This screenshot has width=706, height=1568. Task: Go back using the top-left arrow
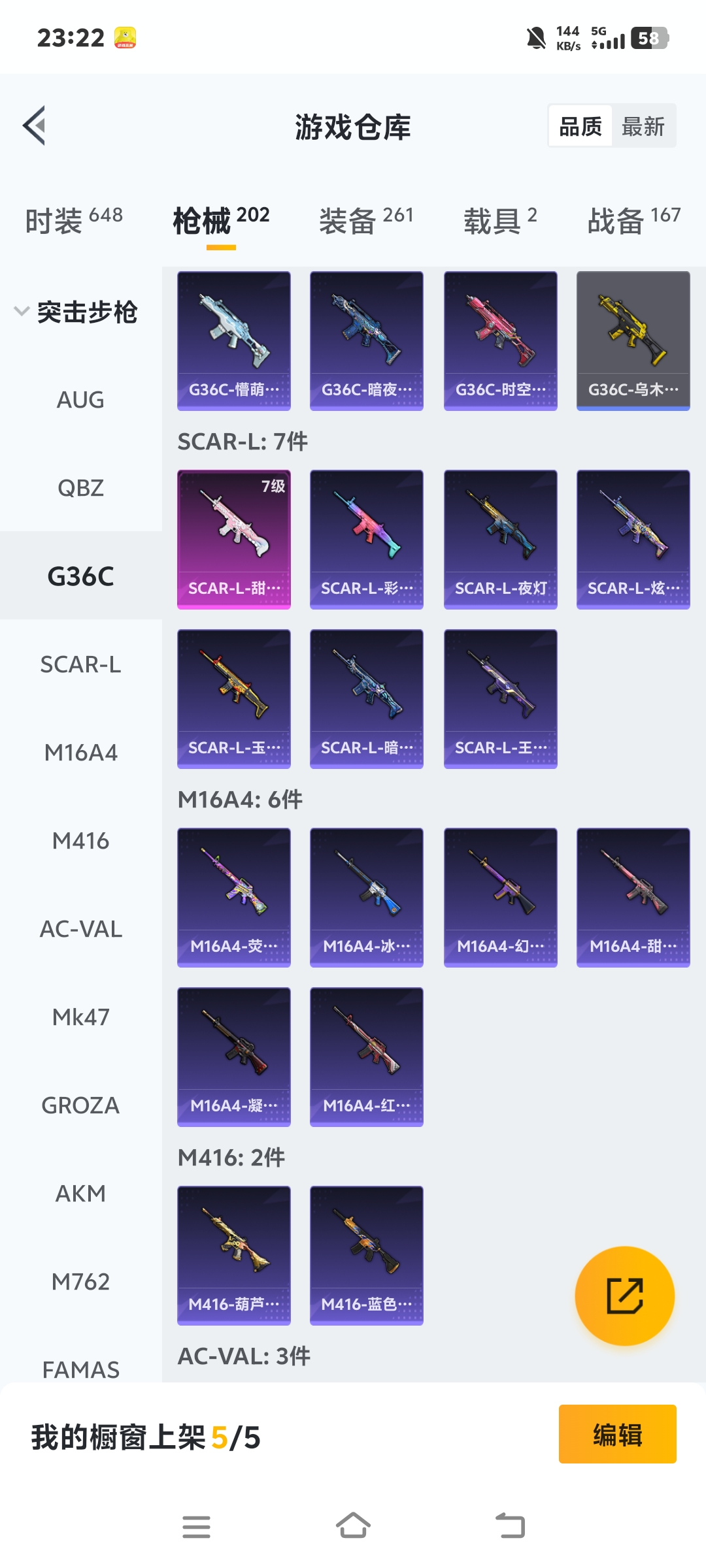point(34,125)
